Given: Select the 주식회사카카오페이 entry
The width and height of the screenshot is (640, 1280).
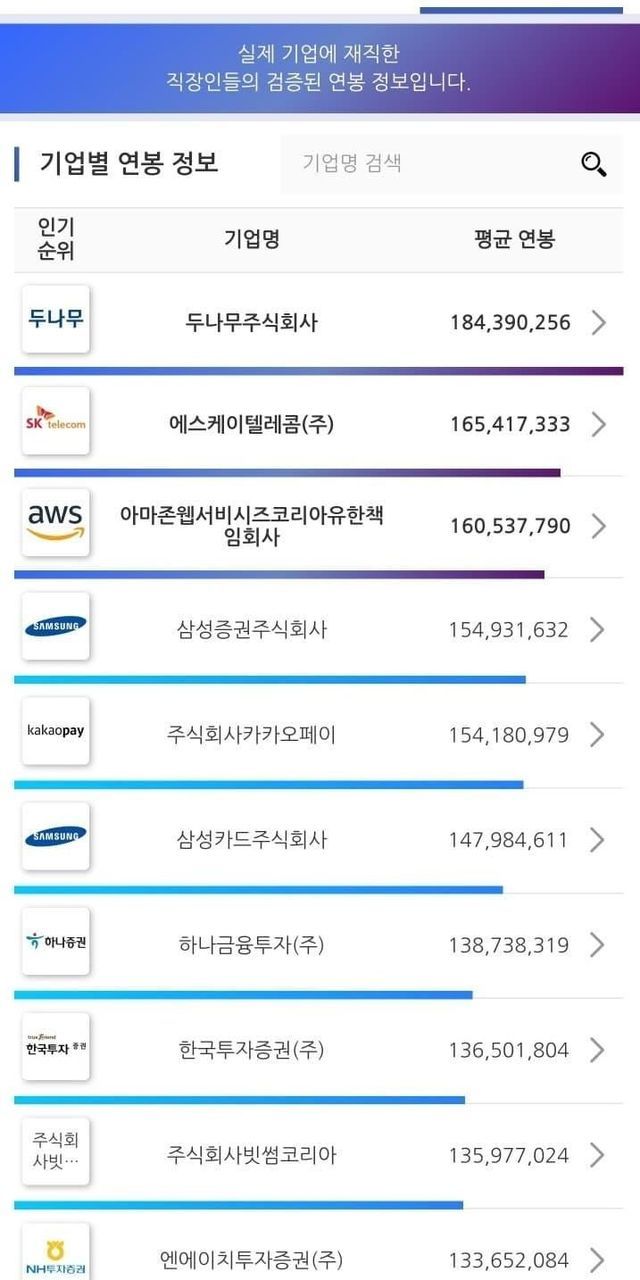Looking at the screenshot, I should click(319, 735).
